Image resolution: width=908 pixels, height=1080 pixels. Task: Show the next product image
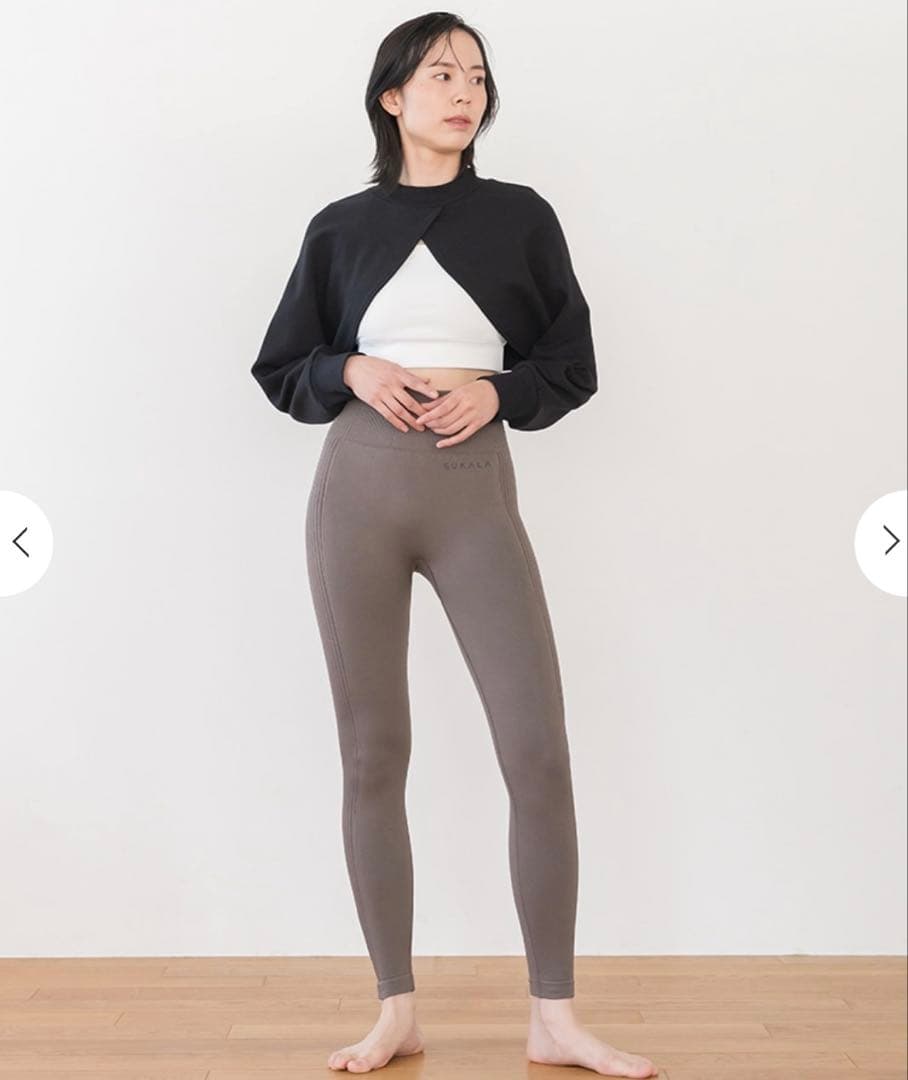click(x=887, y=541)
